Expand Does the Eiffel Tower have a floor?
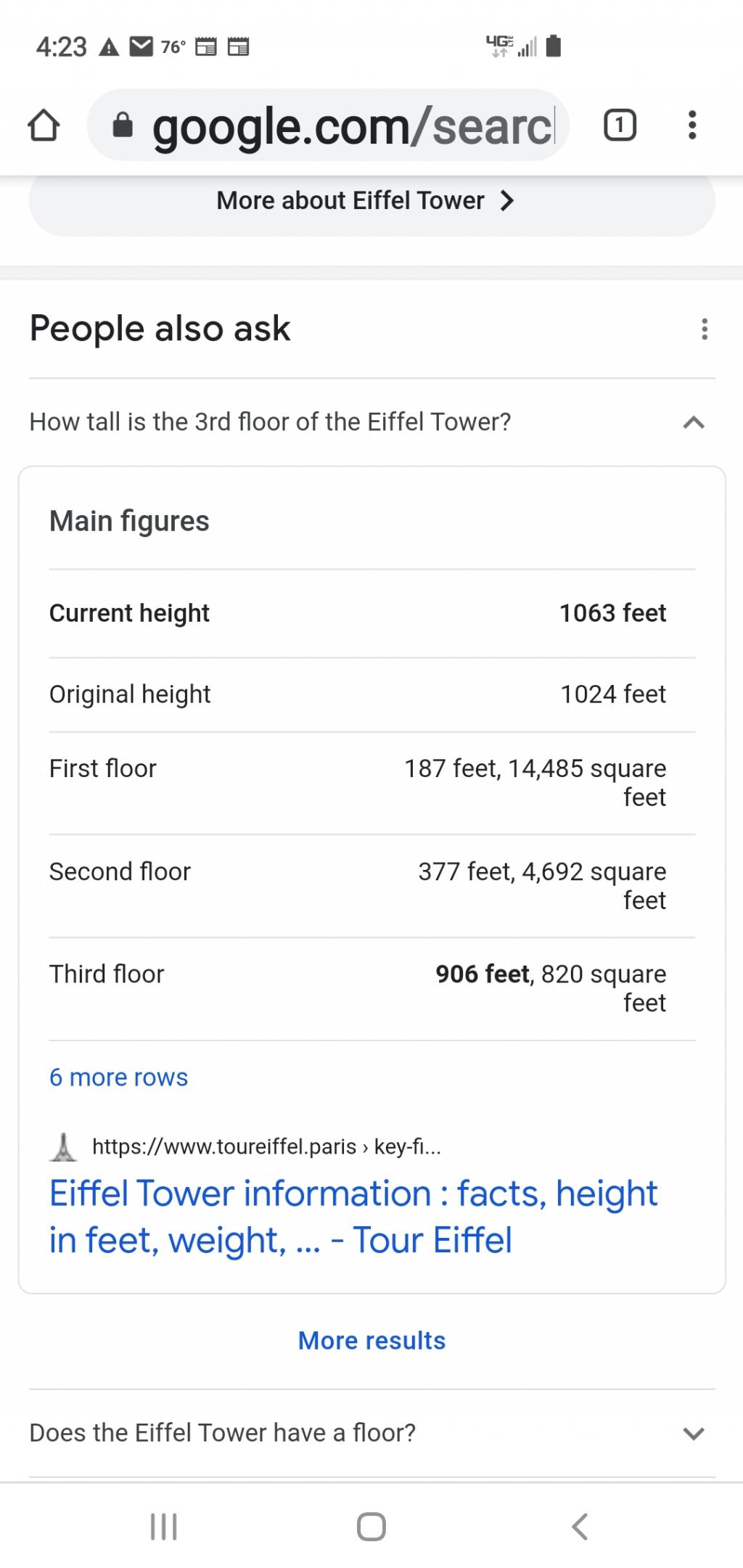The width and height of the screenshot is (743, 1568). pos(693,1433)
